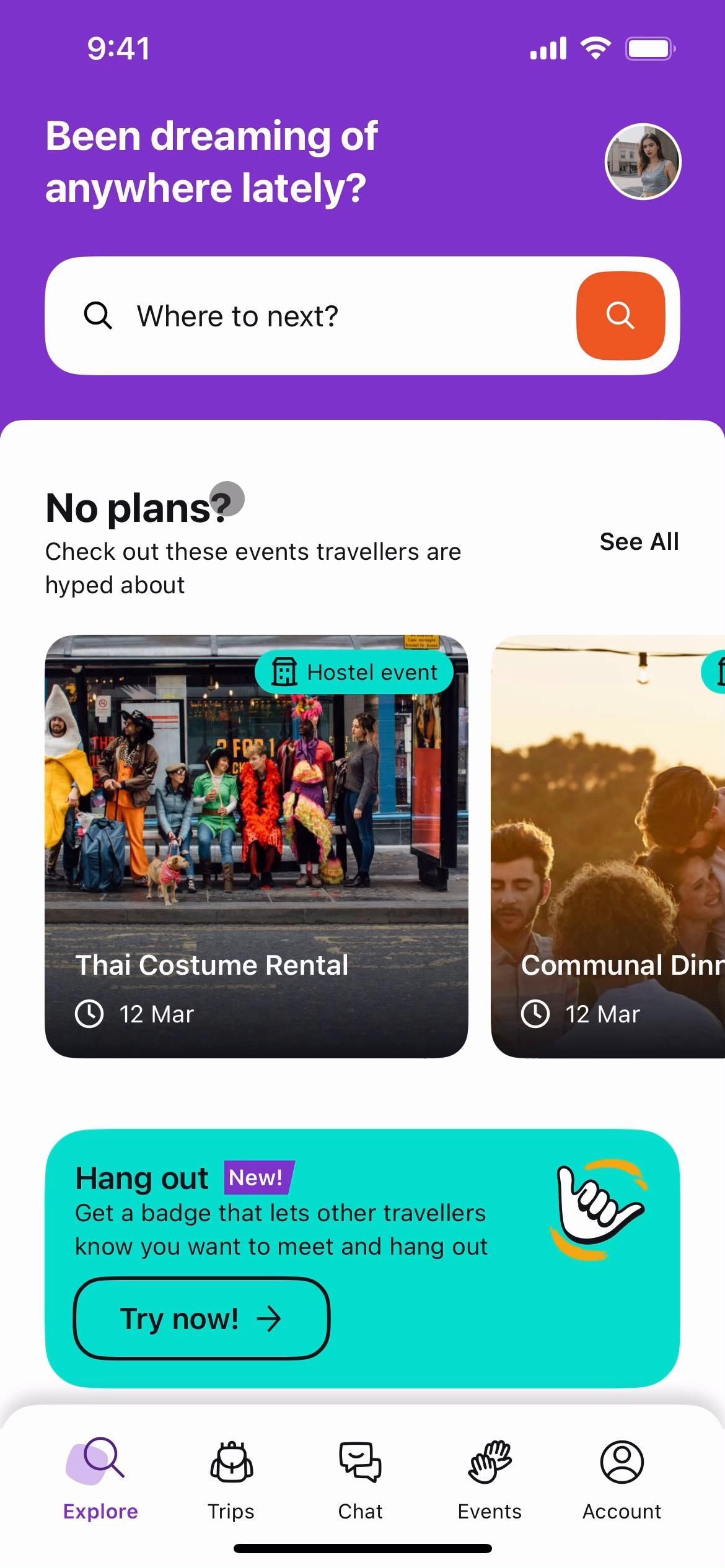Open the Thai Costume Rental event card
The height and width of the screenshot is (1568, 725).
(256, 846)
